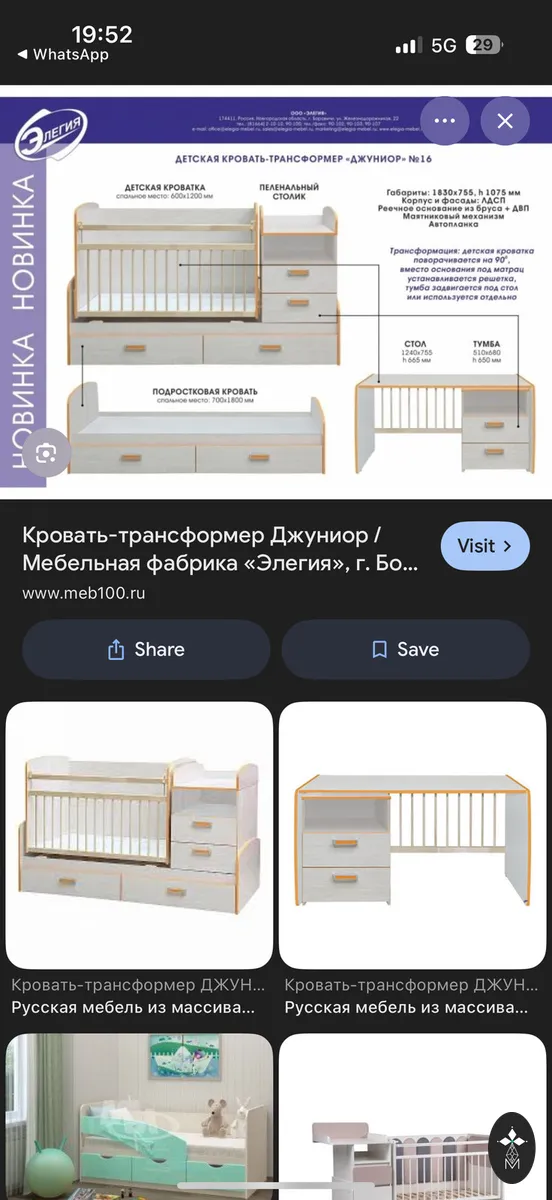Tap the Visit button

tap(485, 546)
